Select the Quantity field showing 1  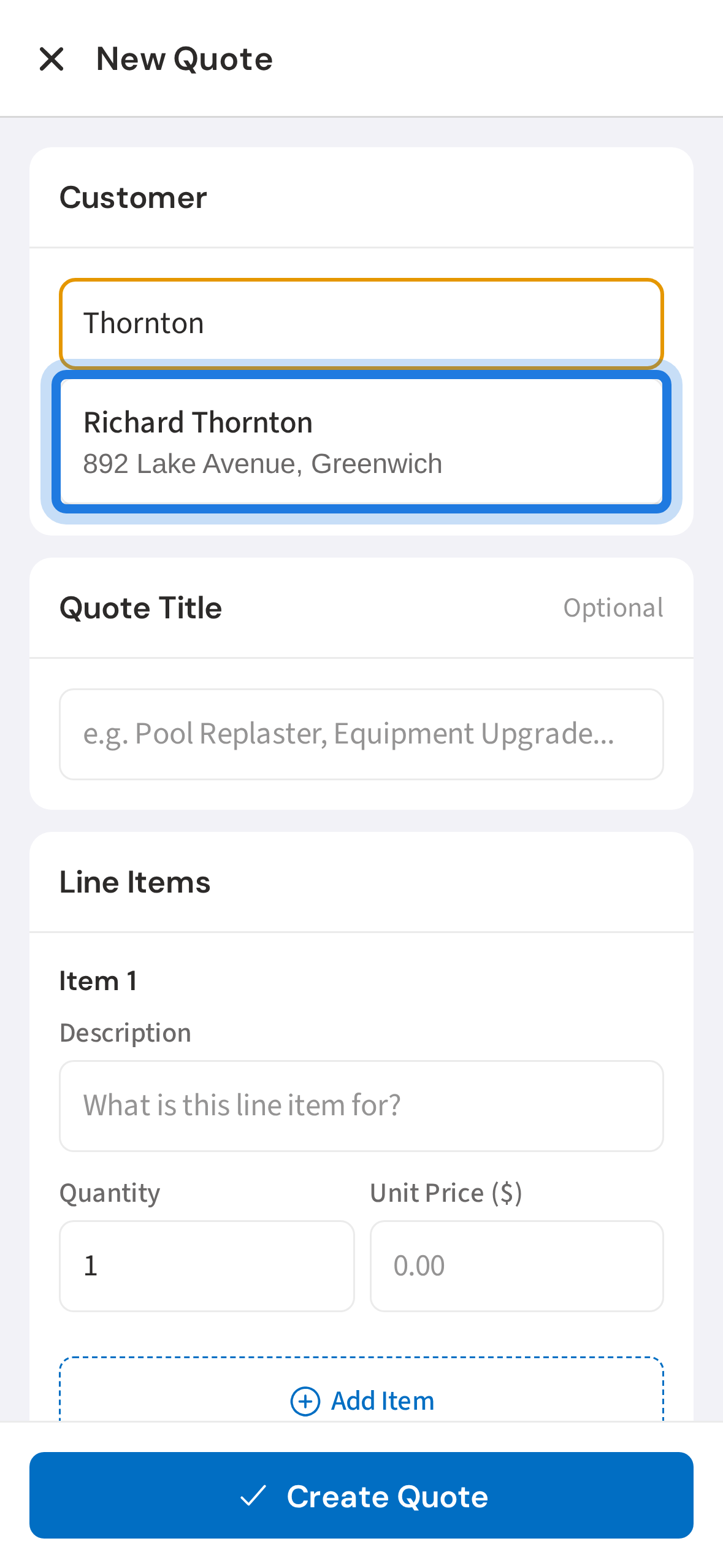(207, 1266)
